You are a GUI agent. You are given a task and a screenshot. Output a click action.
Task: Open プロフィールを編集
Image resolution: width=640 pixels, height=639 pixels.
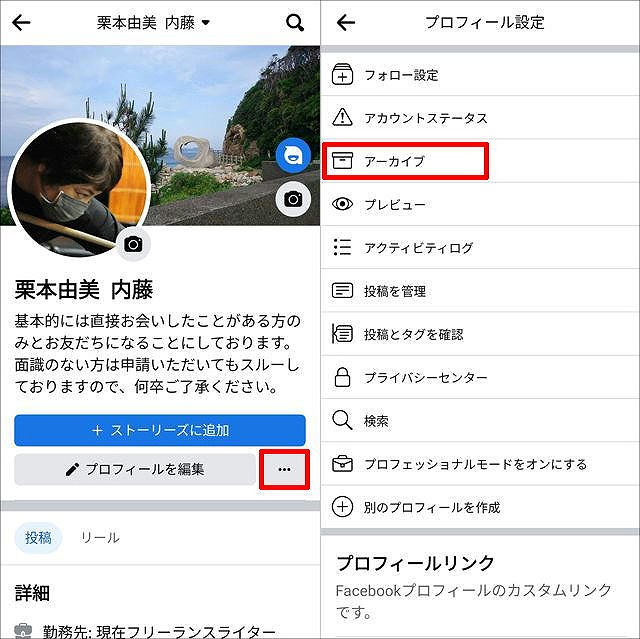click(135, 469)
